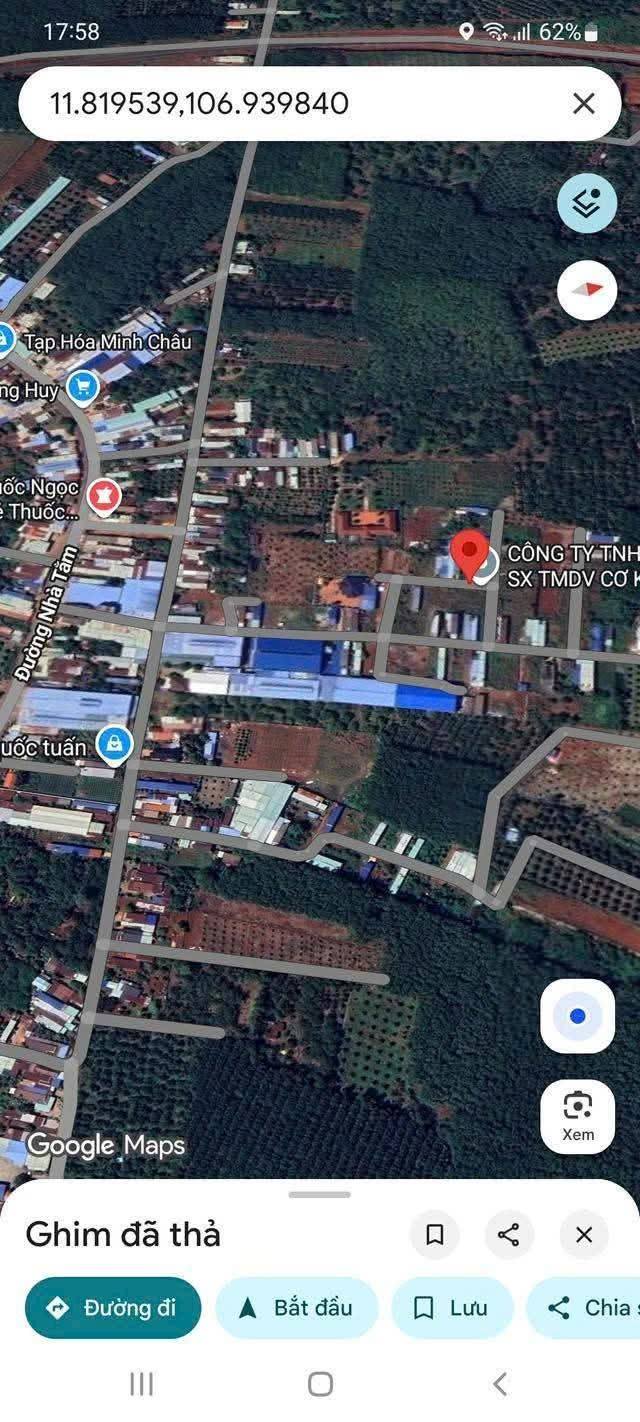Open the Xem camera lens view
640x1422 pixels.
click(577, 1115)
